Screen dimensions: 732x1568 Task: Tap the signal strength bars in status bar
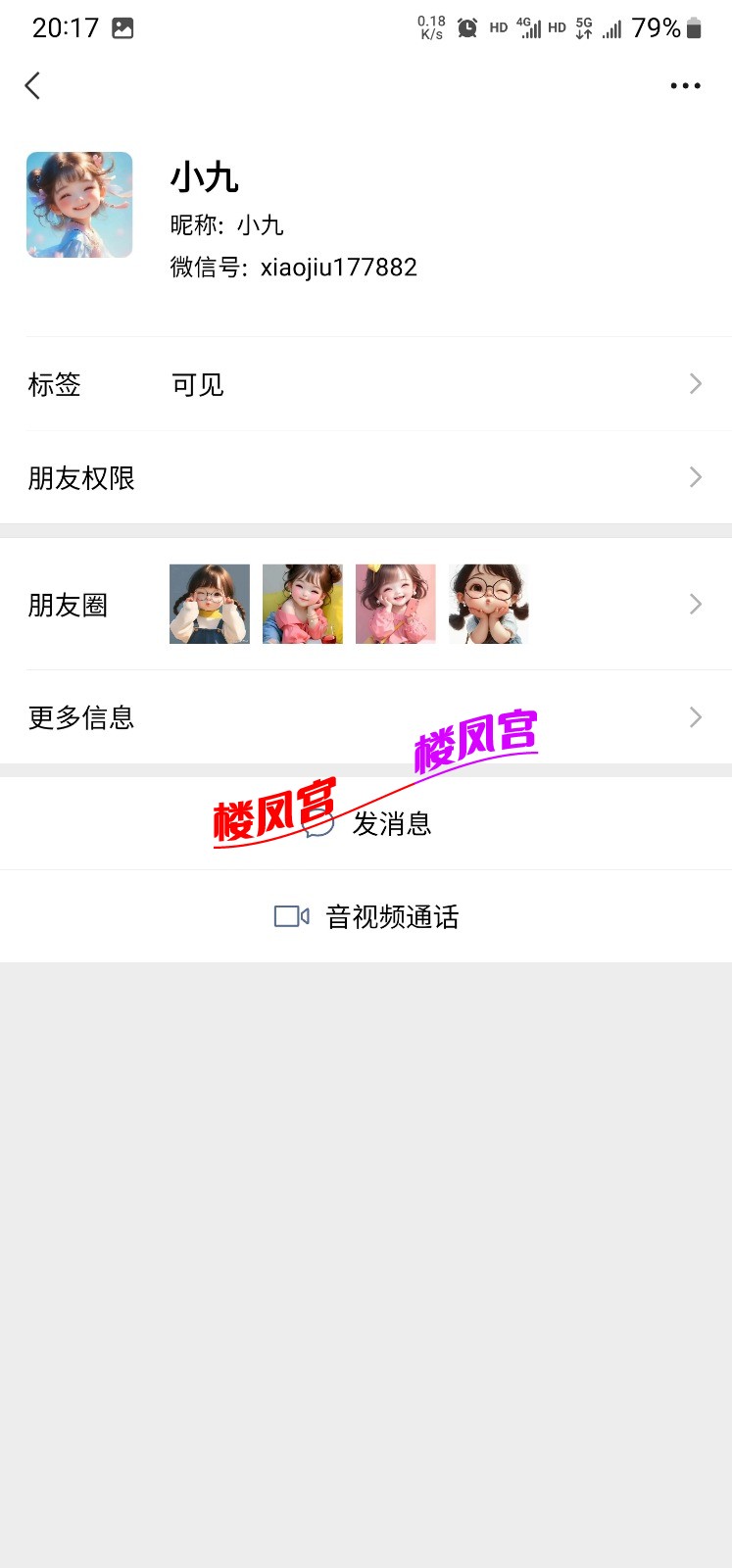[610, 27]
